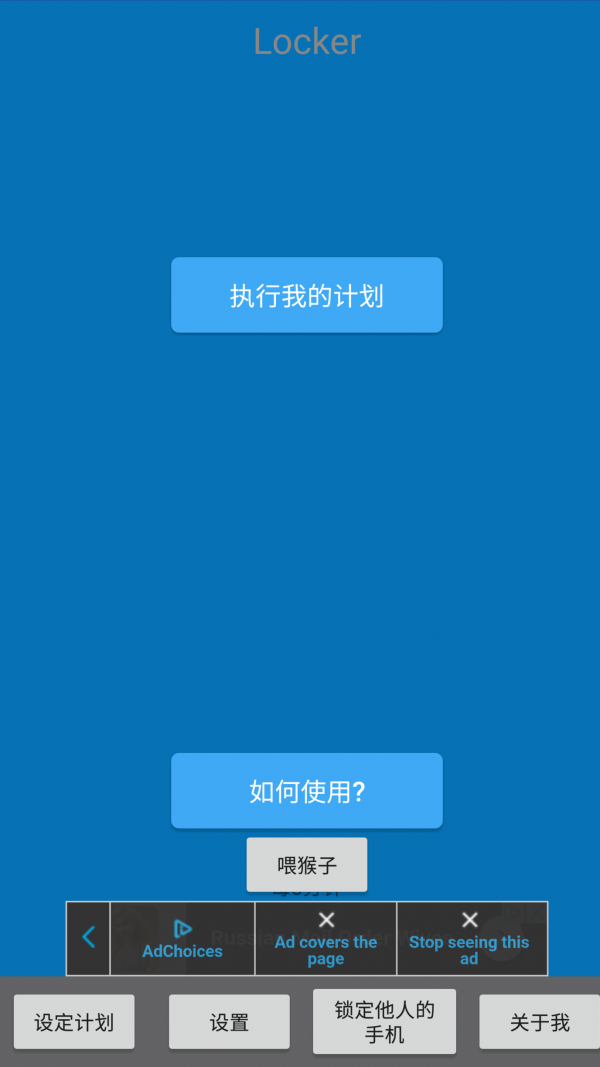Collapse ad options with the back arrow

point(88,938)
